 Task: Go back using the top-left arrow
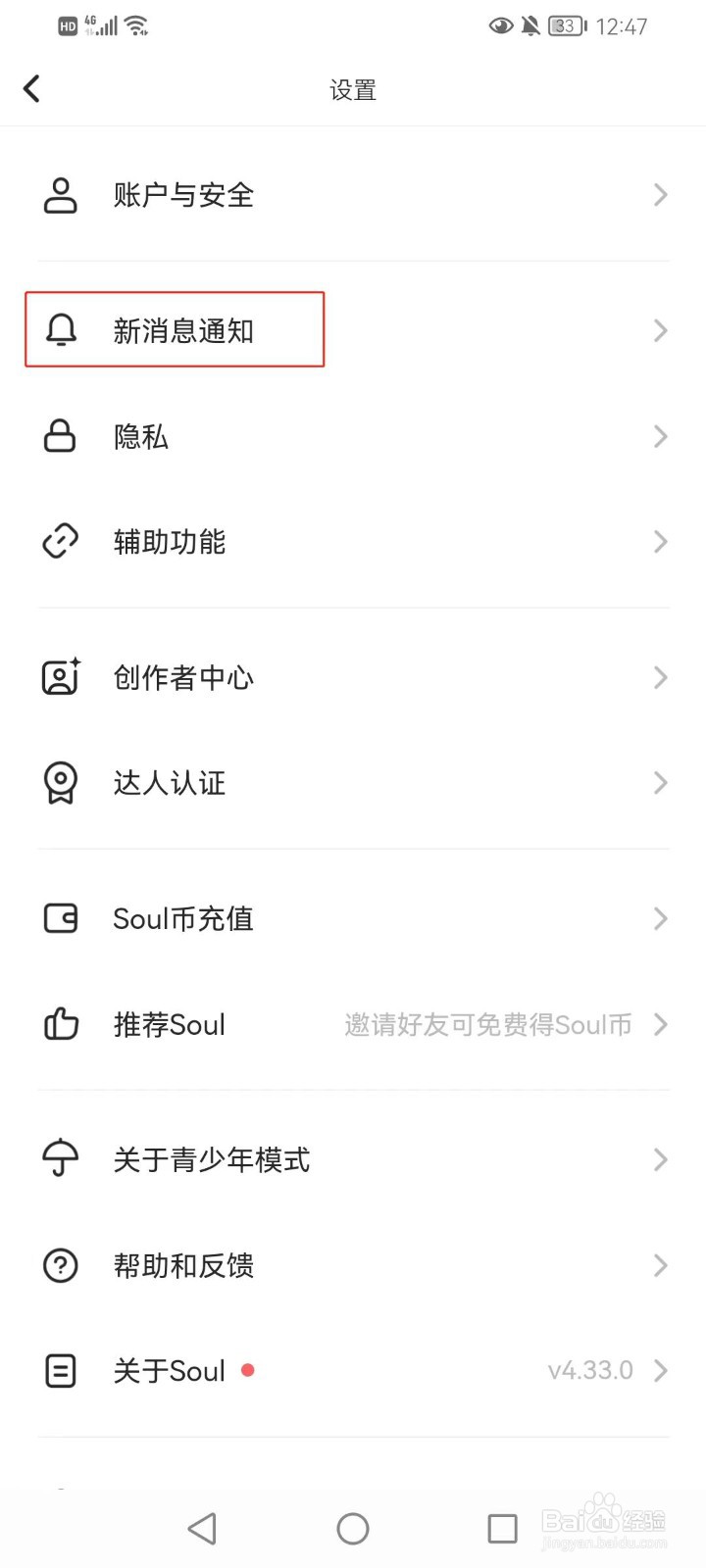[x=32, y=89]
